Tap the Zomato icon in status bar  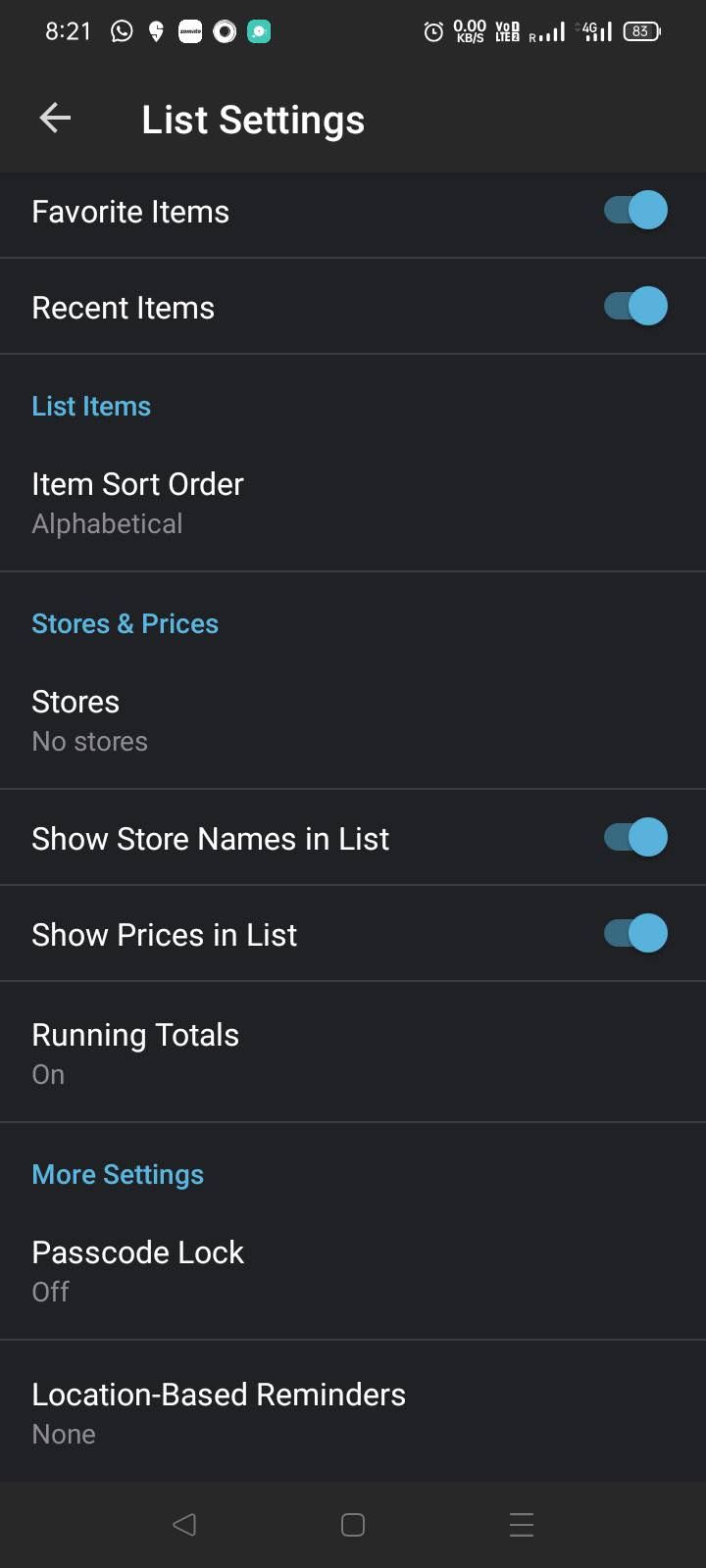(x=190, y=30)
